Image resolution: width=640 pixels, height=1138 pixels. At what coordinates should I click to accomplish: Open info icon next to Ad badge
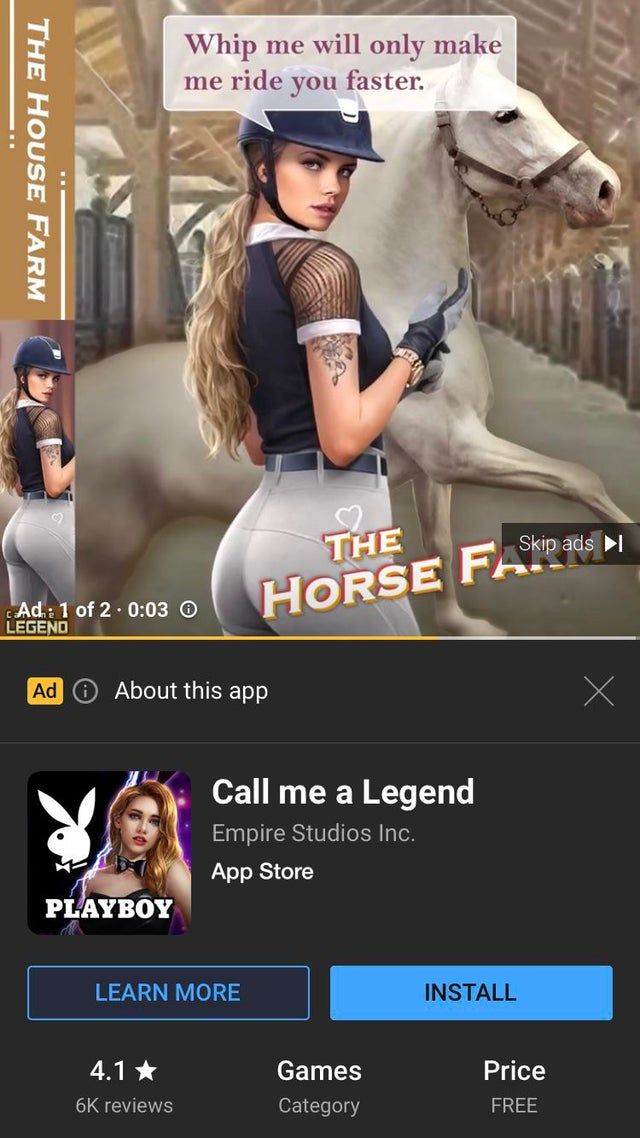[x=86, y=691]
